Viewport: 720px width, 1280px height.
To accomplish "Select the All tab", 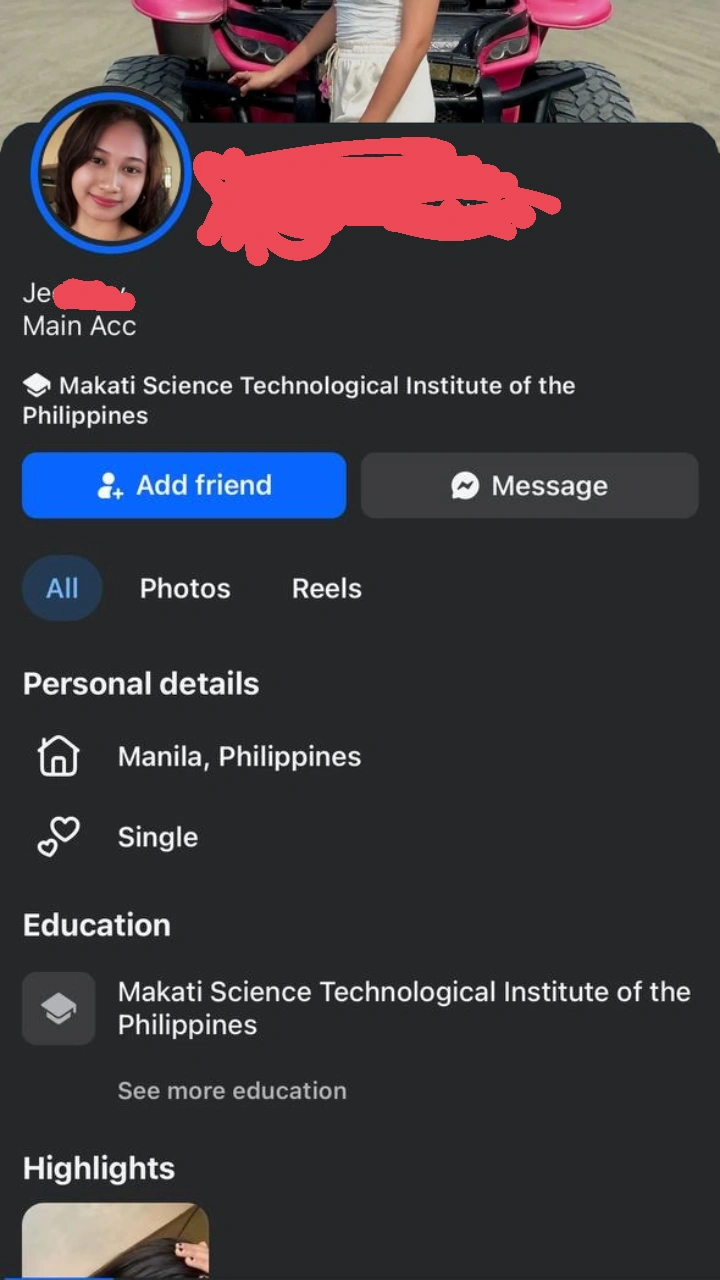I will click(x=62, y=588).
